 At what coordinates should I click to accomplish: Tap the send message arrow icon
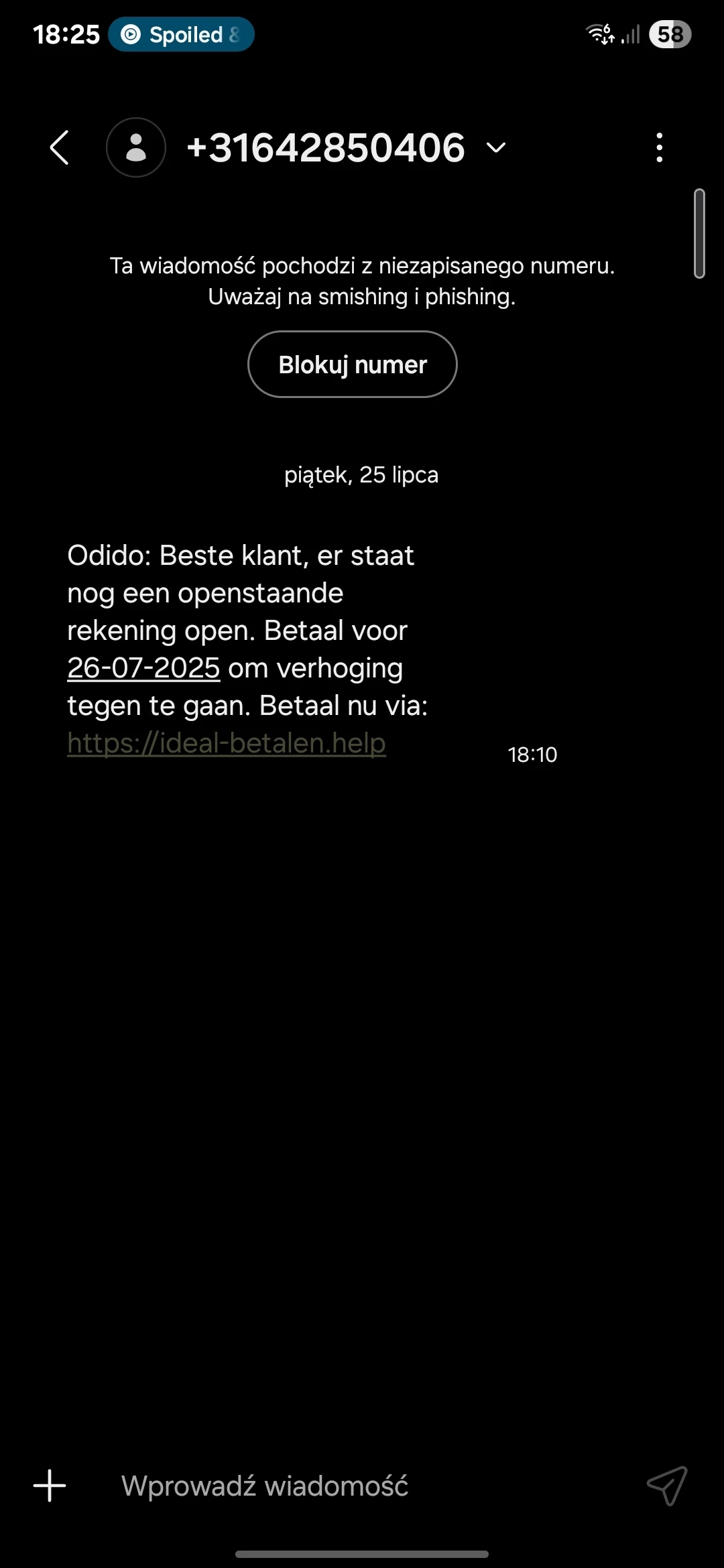[x=667, y=1486]
